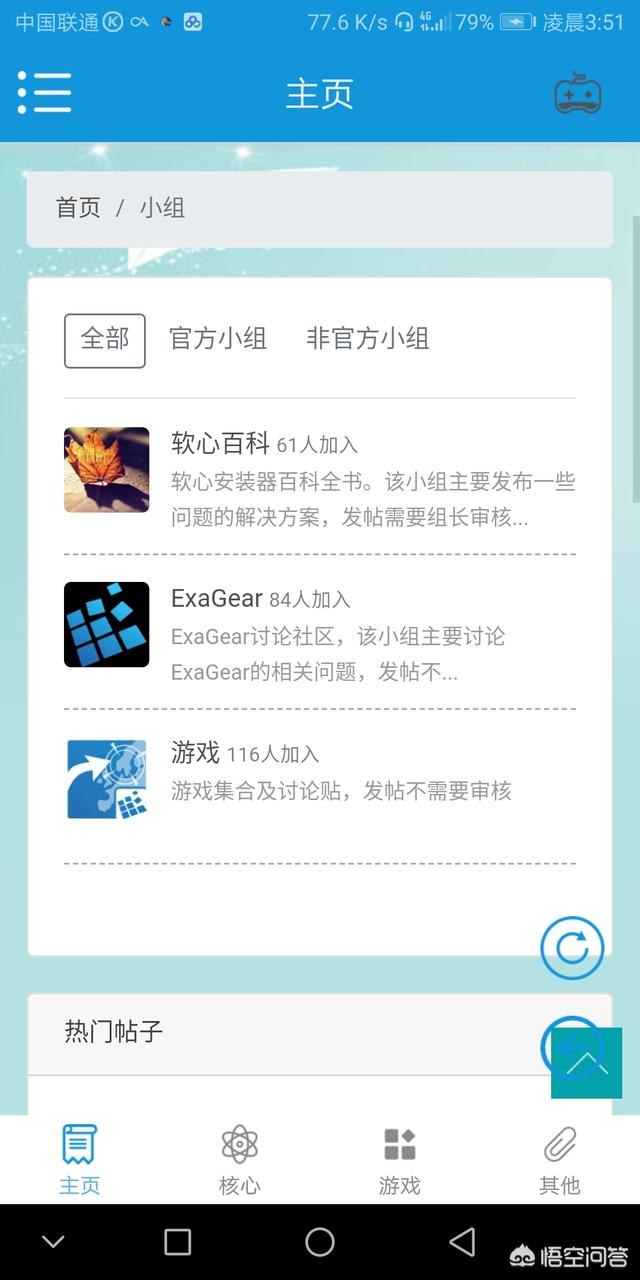Open the drawer menu button
640x1280 pixels.
point(45,93)
